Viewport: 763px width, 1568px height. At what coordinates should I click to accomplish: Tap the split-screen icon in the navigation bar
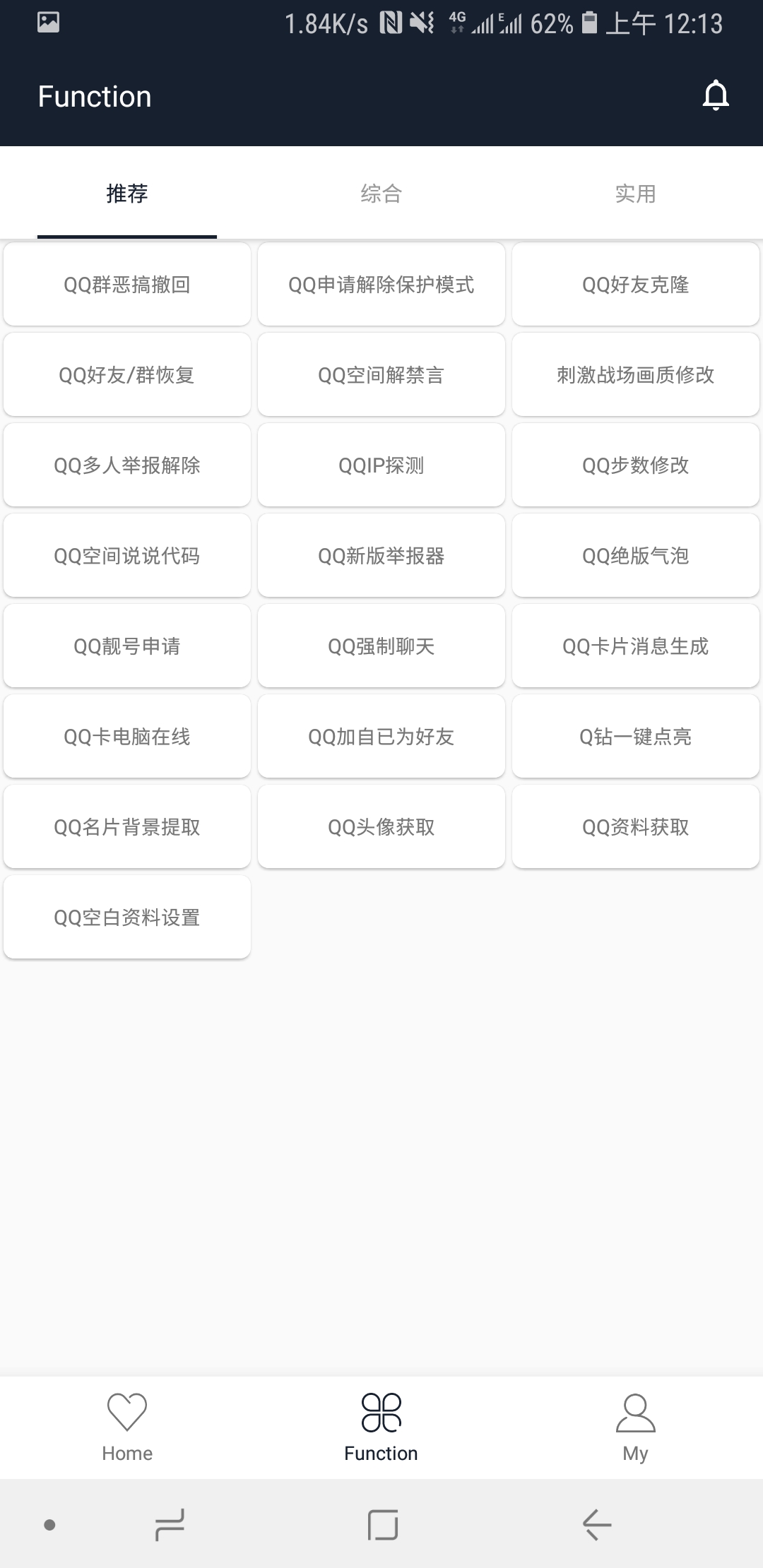point(170,1526)
